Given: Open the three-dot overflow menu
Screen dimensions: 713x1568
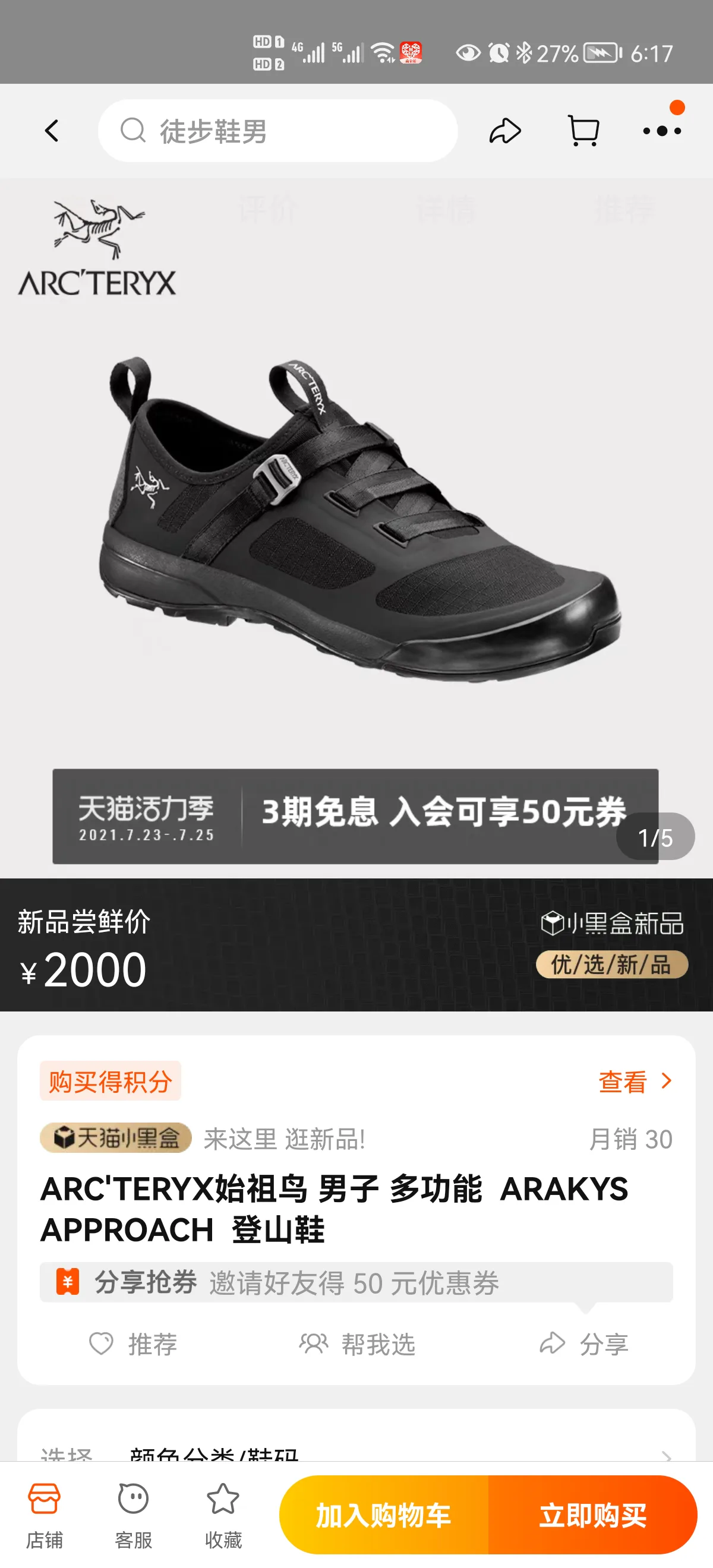Looking at the screenshot, I should [662, 130].
